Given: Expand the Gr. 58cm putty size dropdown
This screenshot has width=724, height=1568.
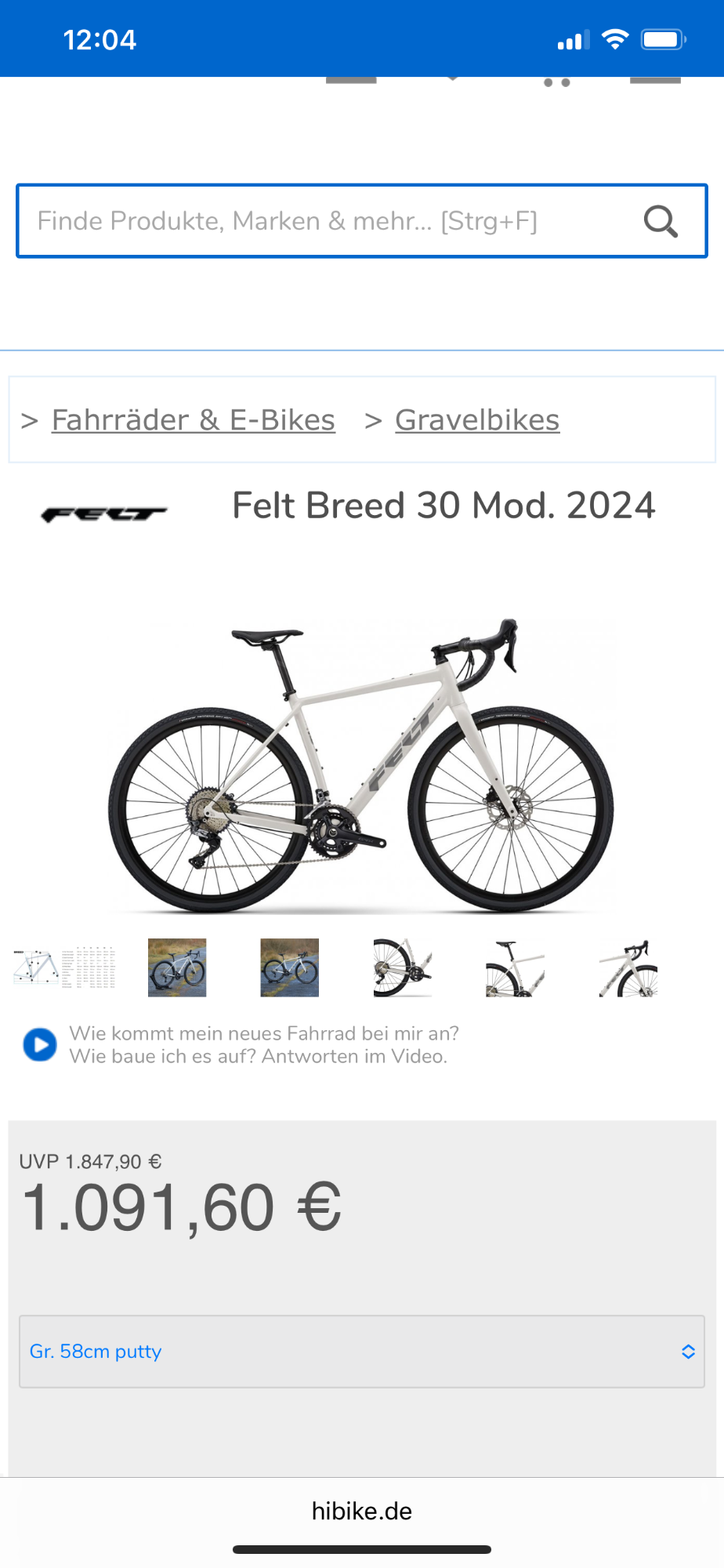Looking at the screenshot, I should (x=361, y=1352).
